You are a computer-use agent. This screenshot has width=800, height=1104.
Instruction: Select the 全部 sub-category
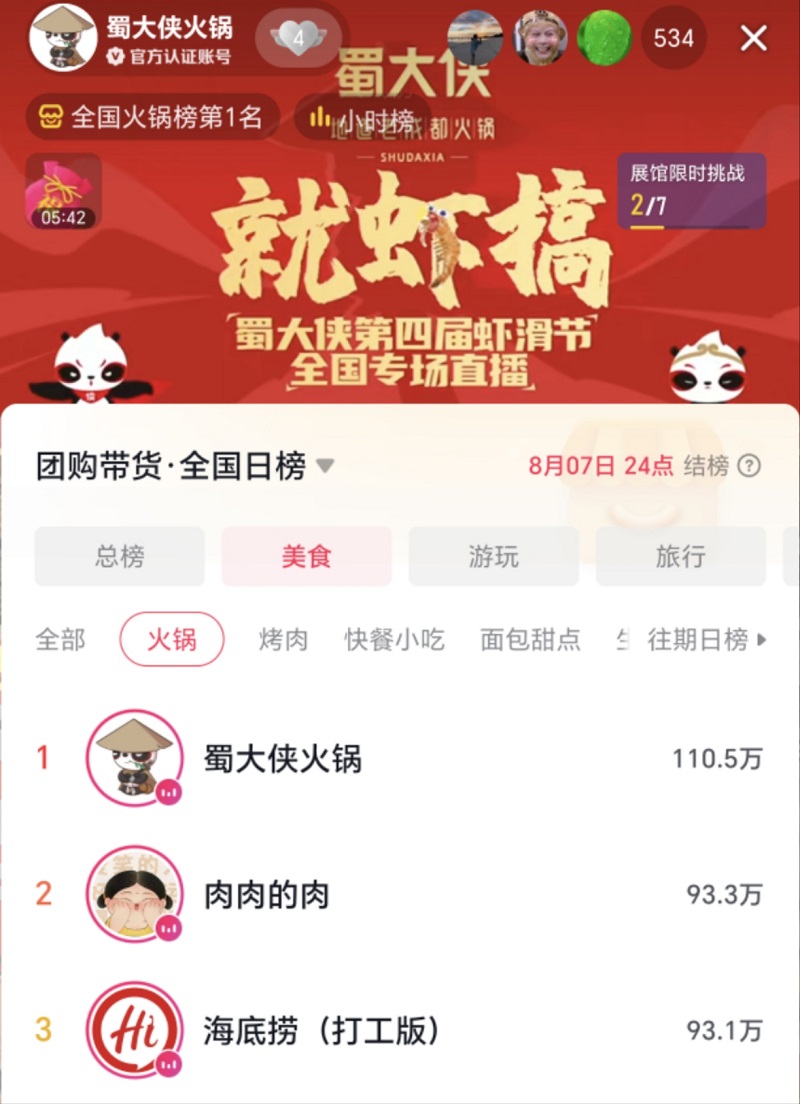61,640
